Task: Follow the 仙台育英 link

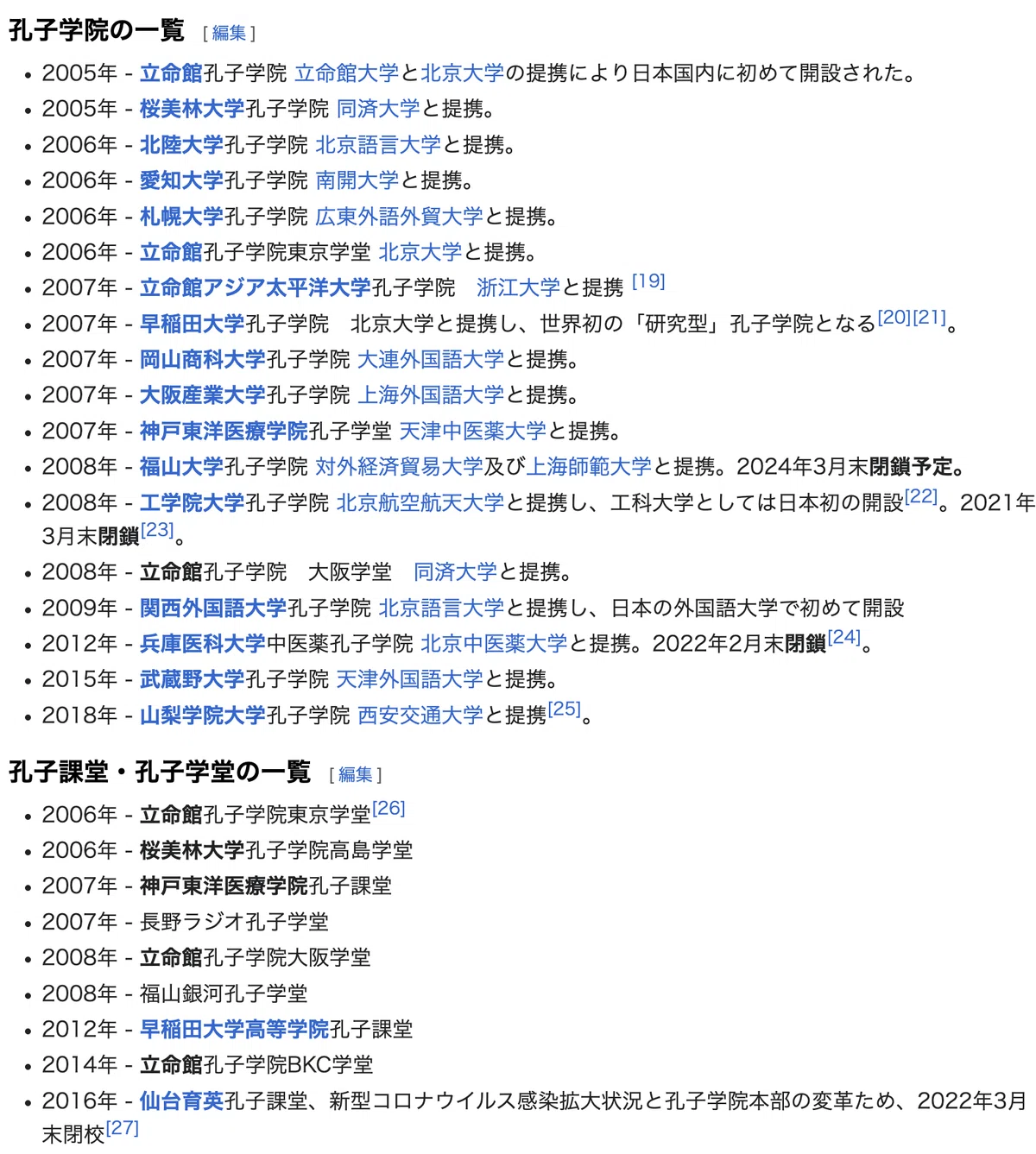Action: (181, 1101)
